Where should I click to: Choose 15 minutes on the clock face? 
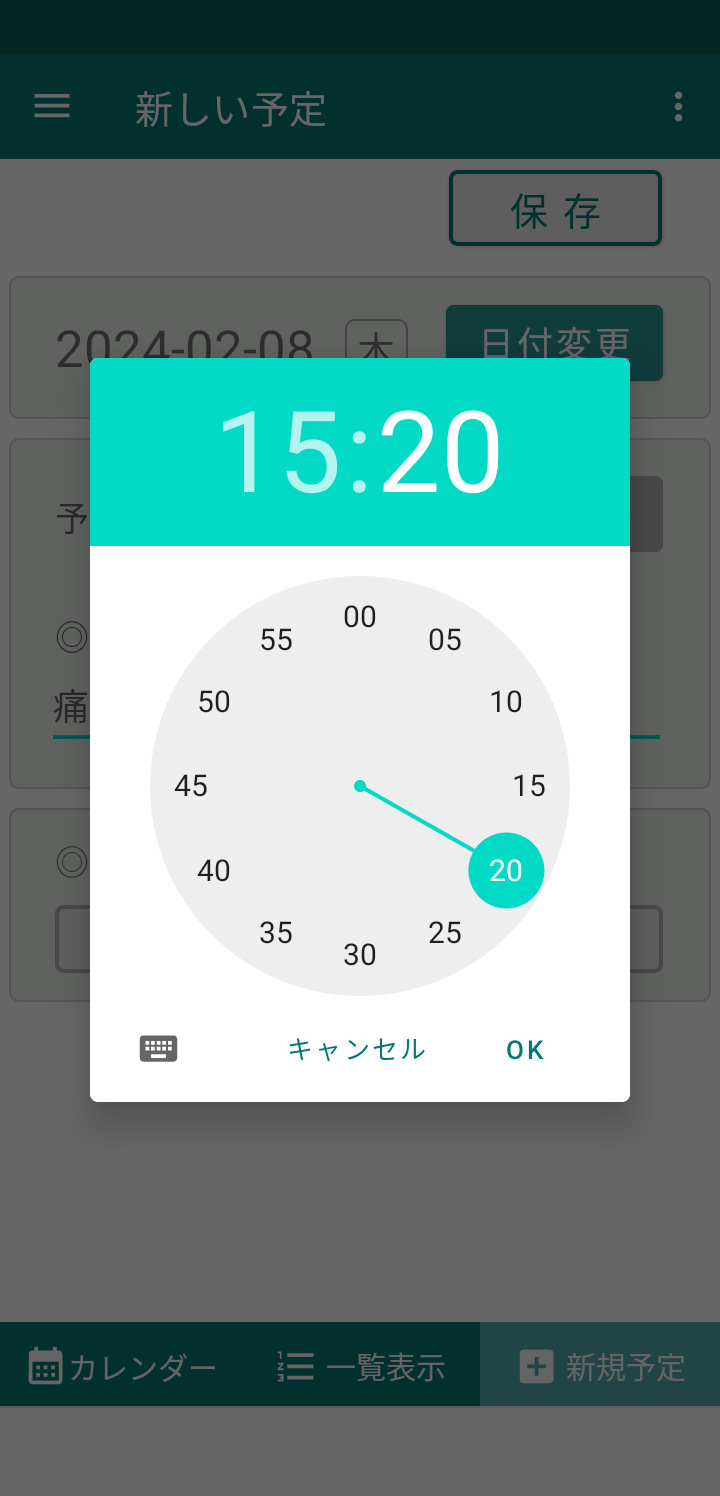(x=529, y=786)
